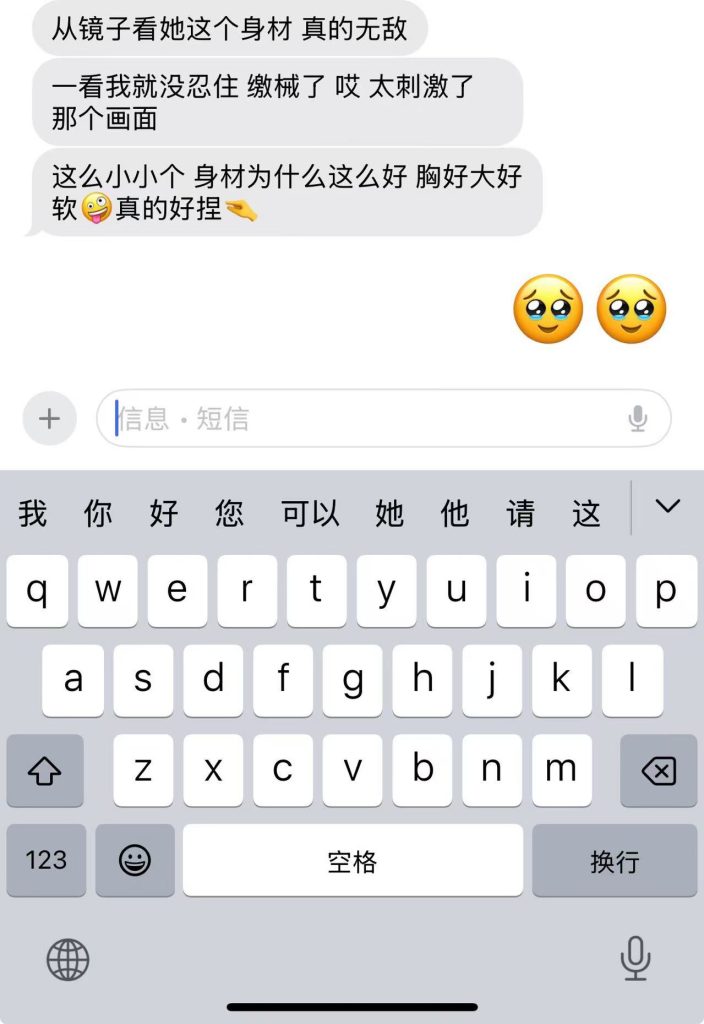Toggle the shift key

45,770
